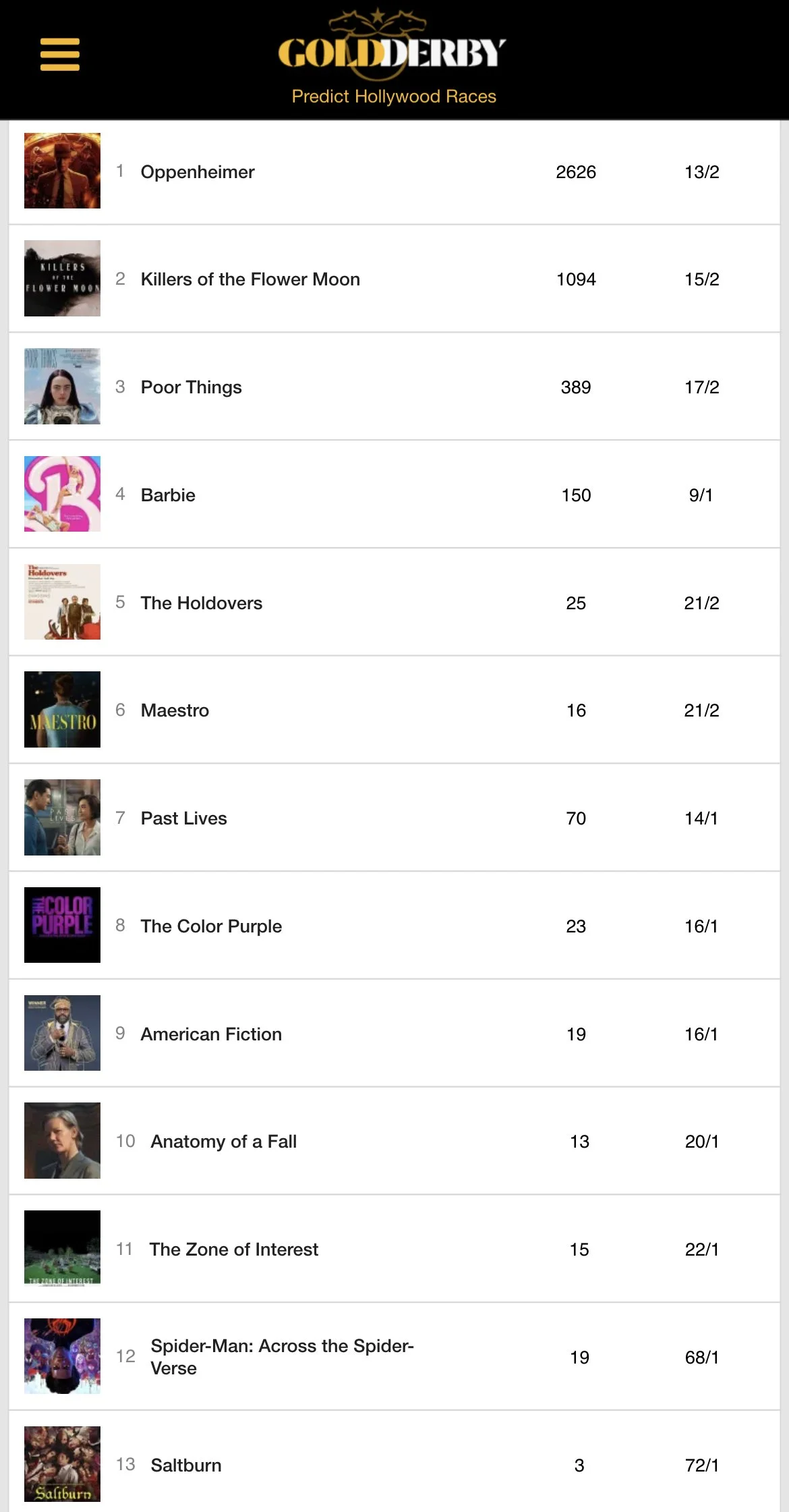789x1512 pixels.
Task: View the Poor Things row
Action: click(x=394, y=387)
